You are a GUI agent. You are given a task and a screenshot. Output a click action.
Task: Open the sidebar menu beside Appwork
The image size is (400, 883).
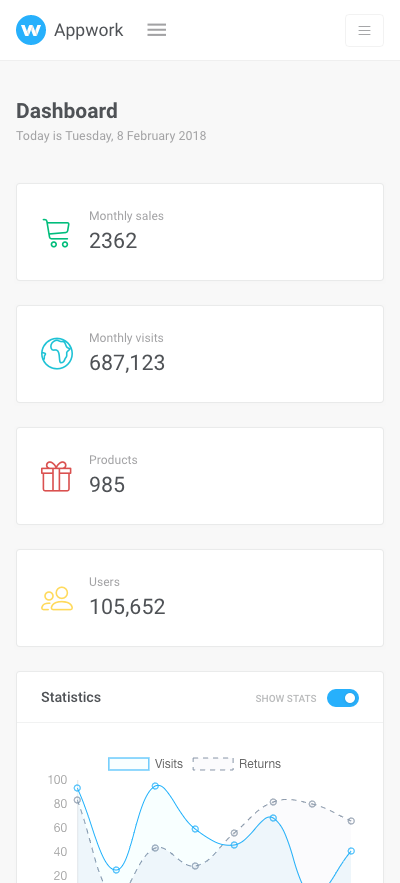[x=157, y=30]
